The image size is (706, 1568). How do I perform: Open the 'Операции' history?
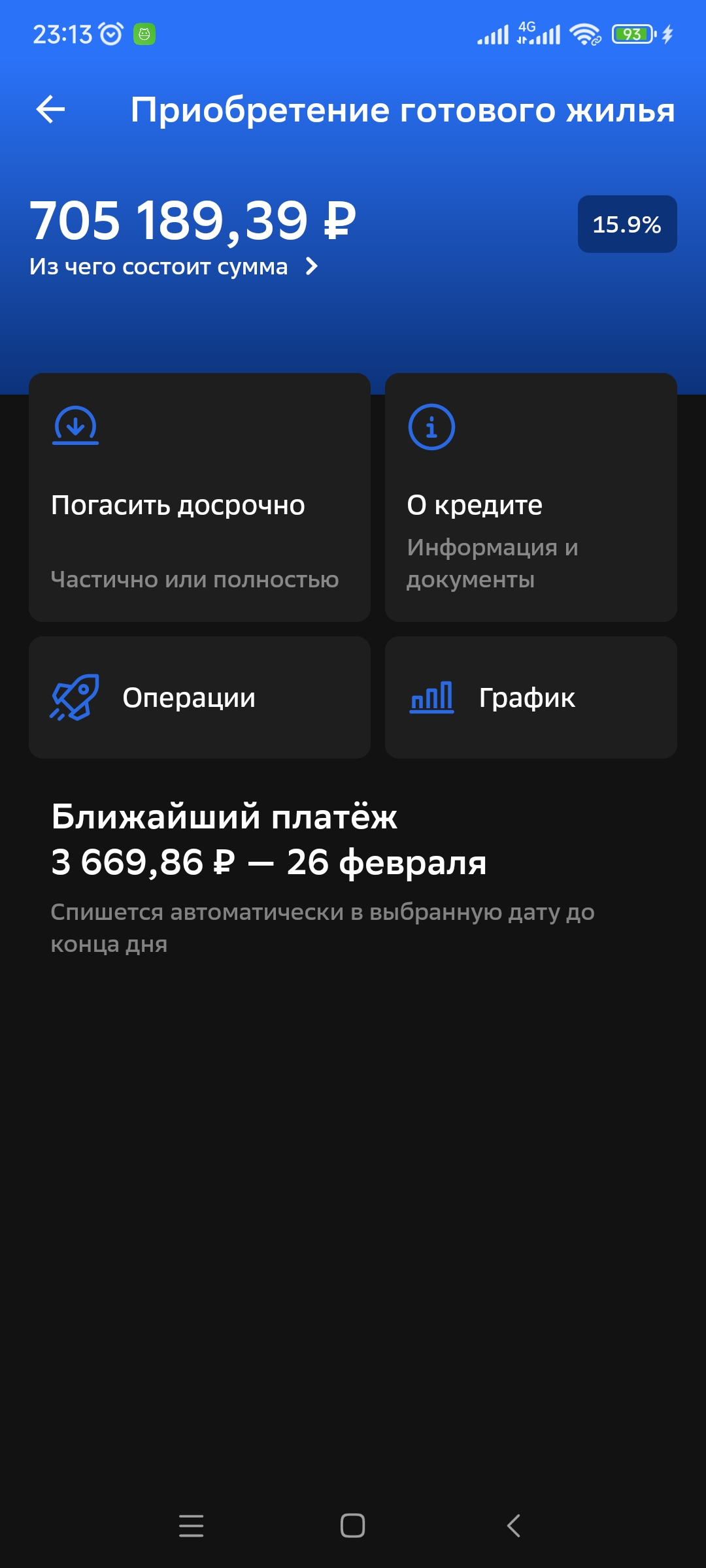coord(199,697)
